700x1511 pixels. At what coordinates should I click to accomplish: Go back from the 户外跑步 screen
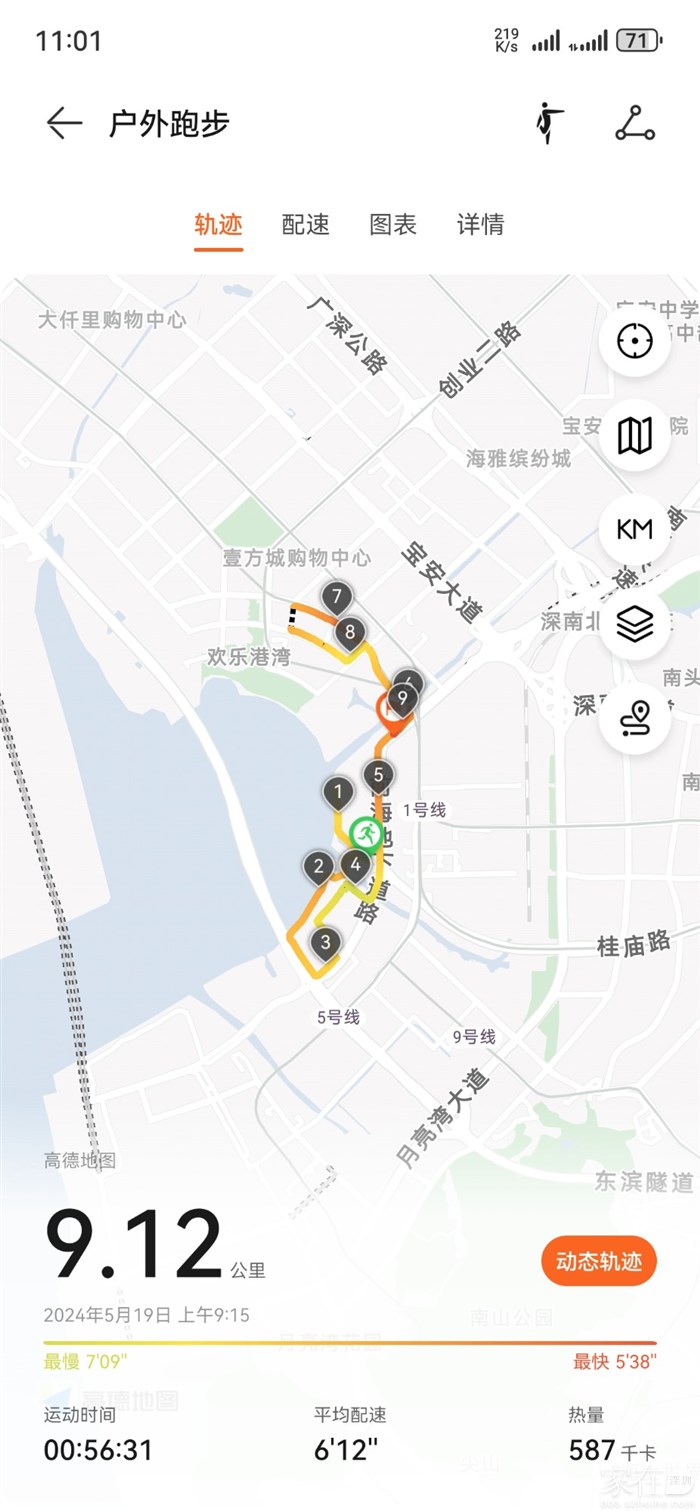pos(63,123)
